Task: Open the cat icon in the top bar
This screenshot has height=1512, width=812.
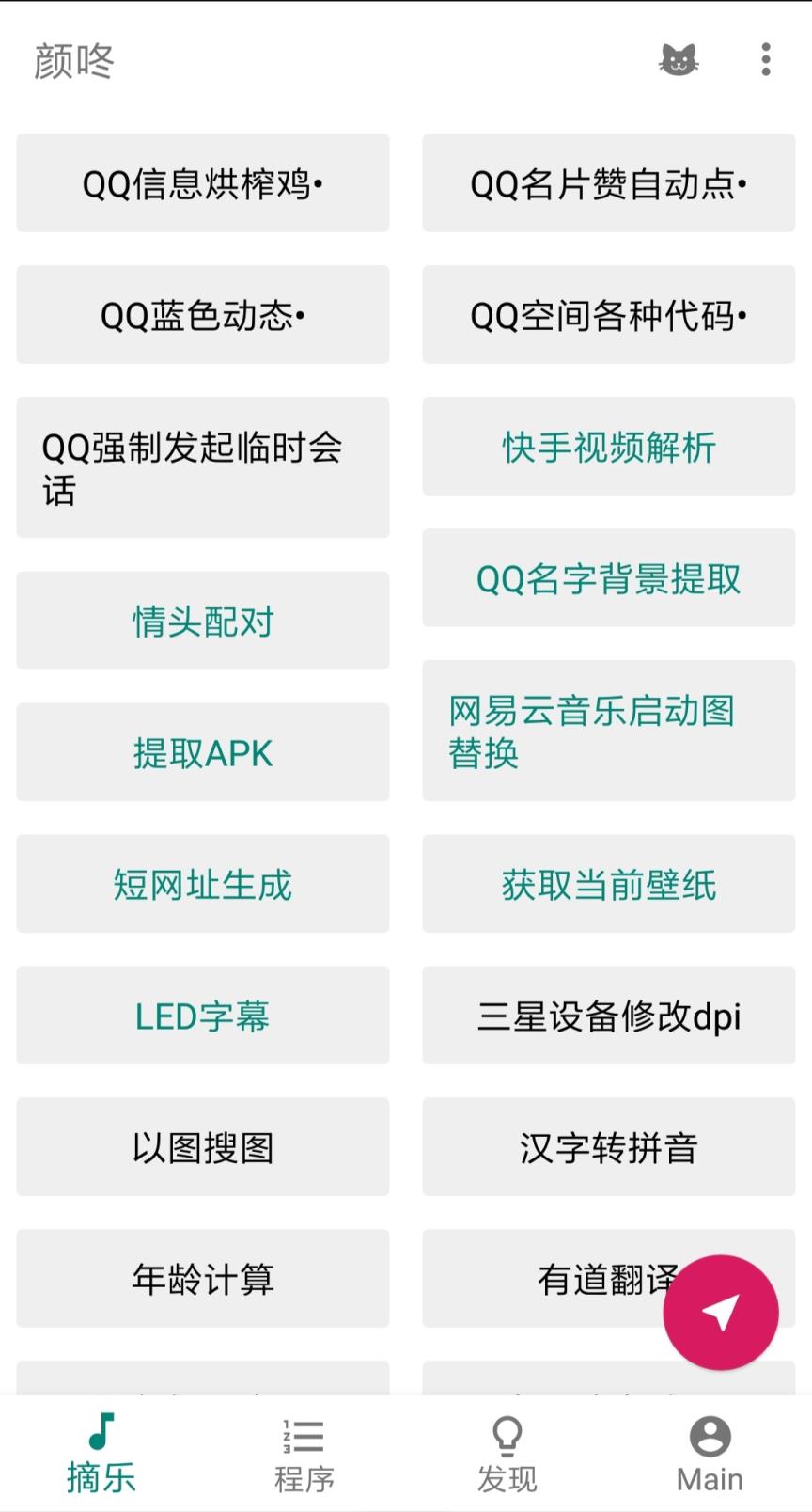Action: tap(679, 59)
